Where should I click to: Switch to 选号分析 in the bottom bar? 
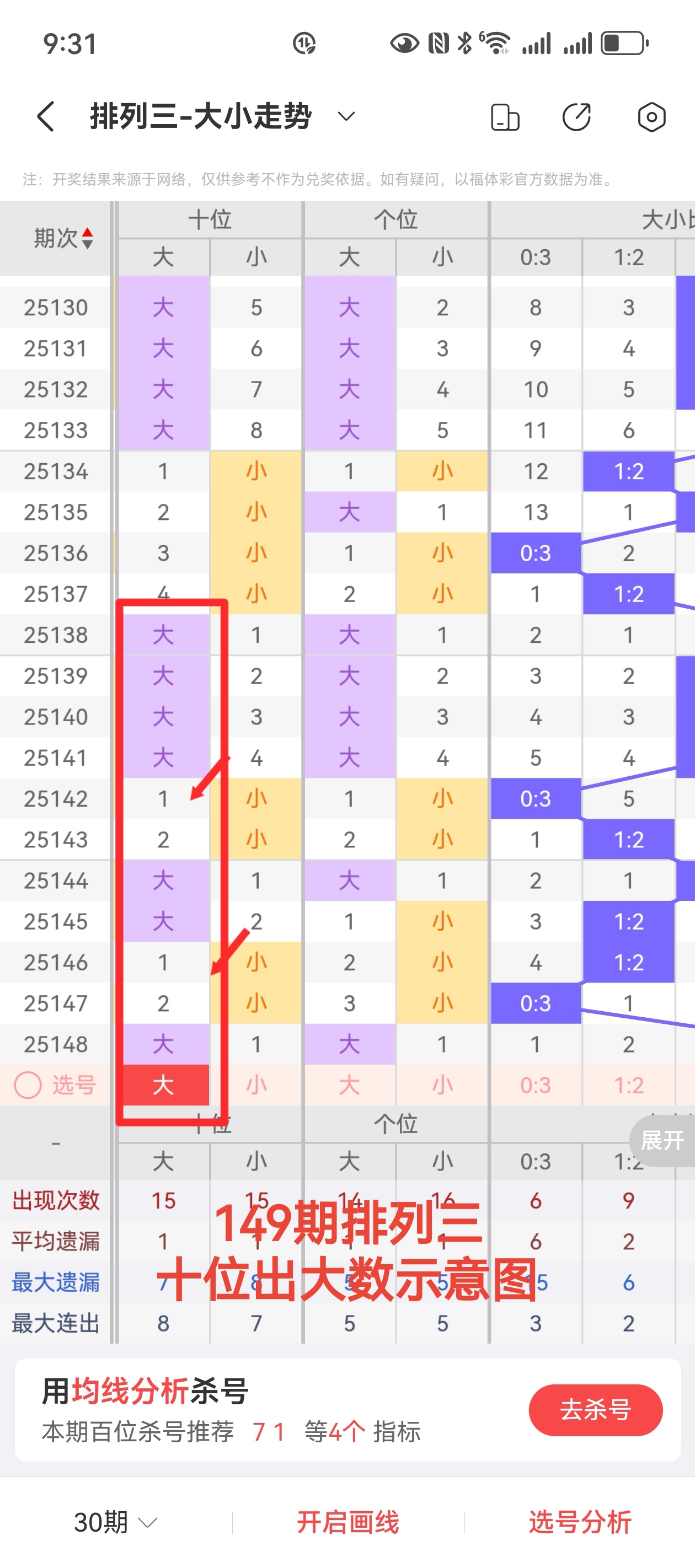[x=579, y=1523]
